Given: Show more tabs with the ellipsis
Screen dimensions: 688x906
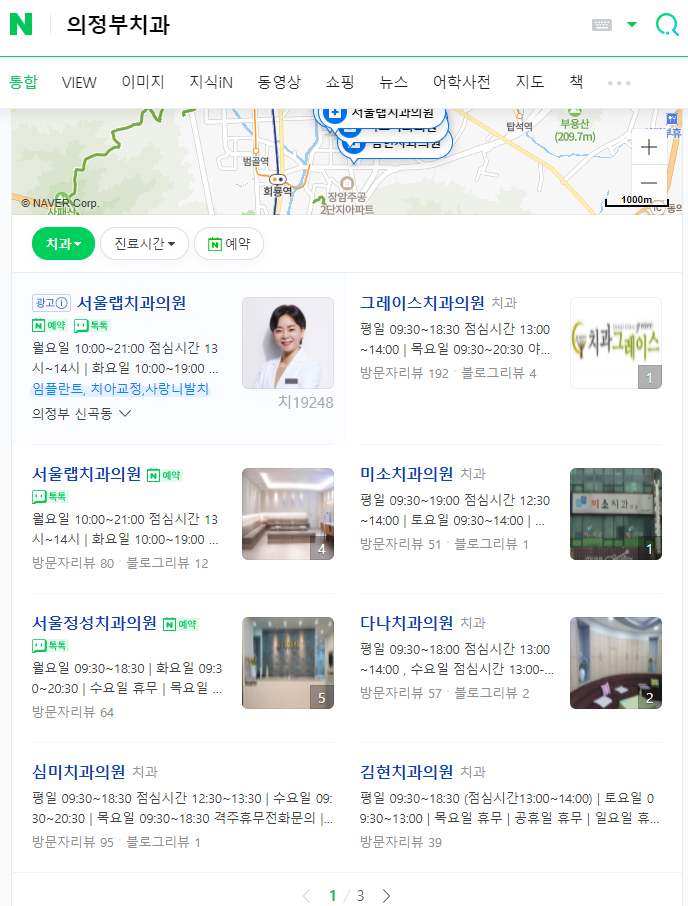Looking at the screenshot, I should [x=619, y=83].
